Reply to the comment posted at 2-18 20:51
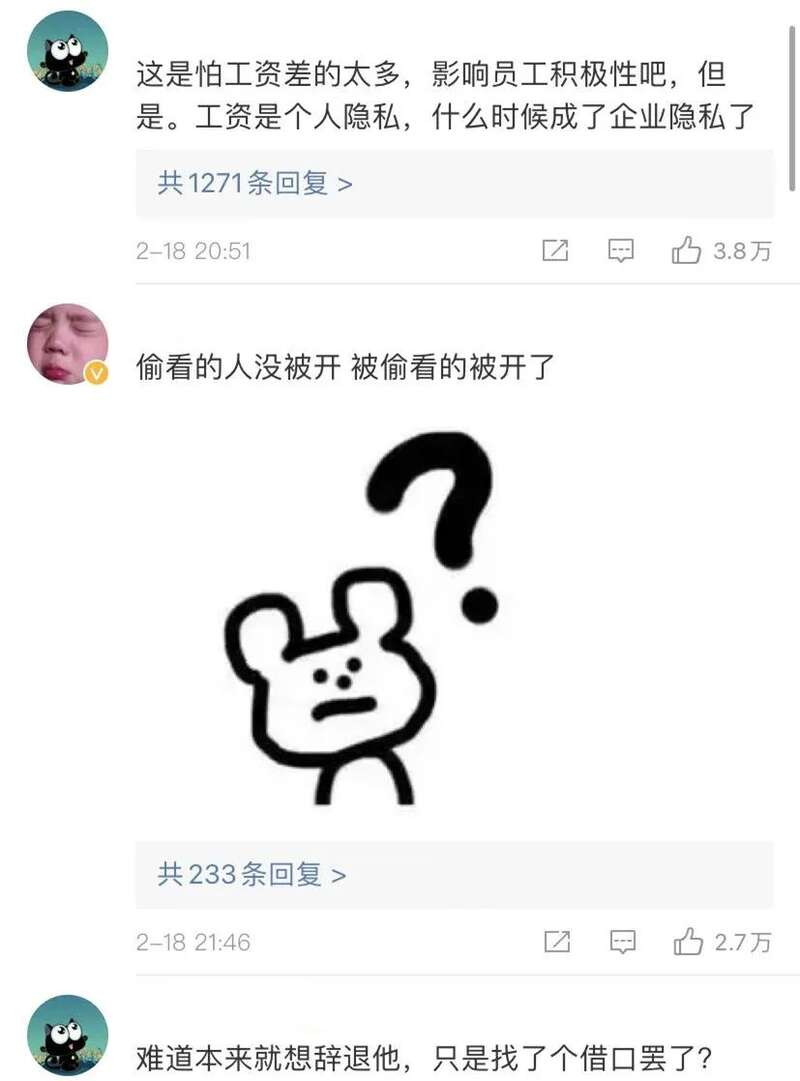The height and width of the screenshot is (1081, 800). 621,251
